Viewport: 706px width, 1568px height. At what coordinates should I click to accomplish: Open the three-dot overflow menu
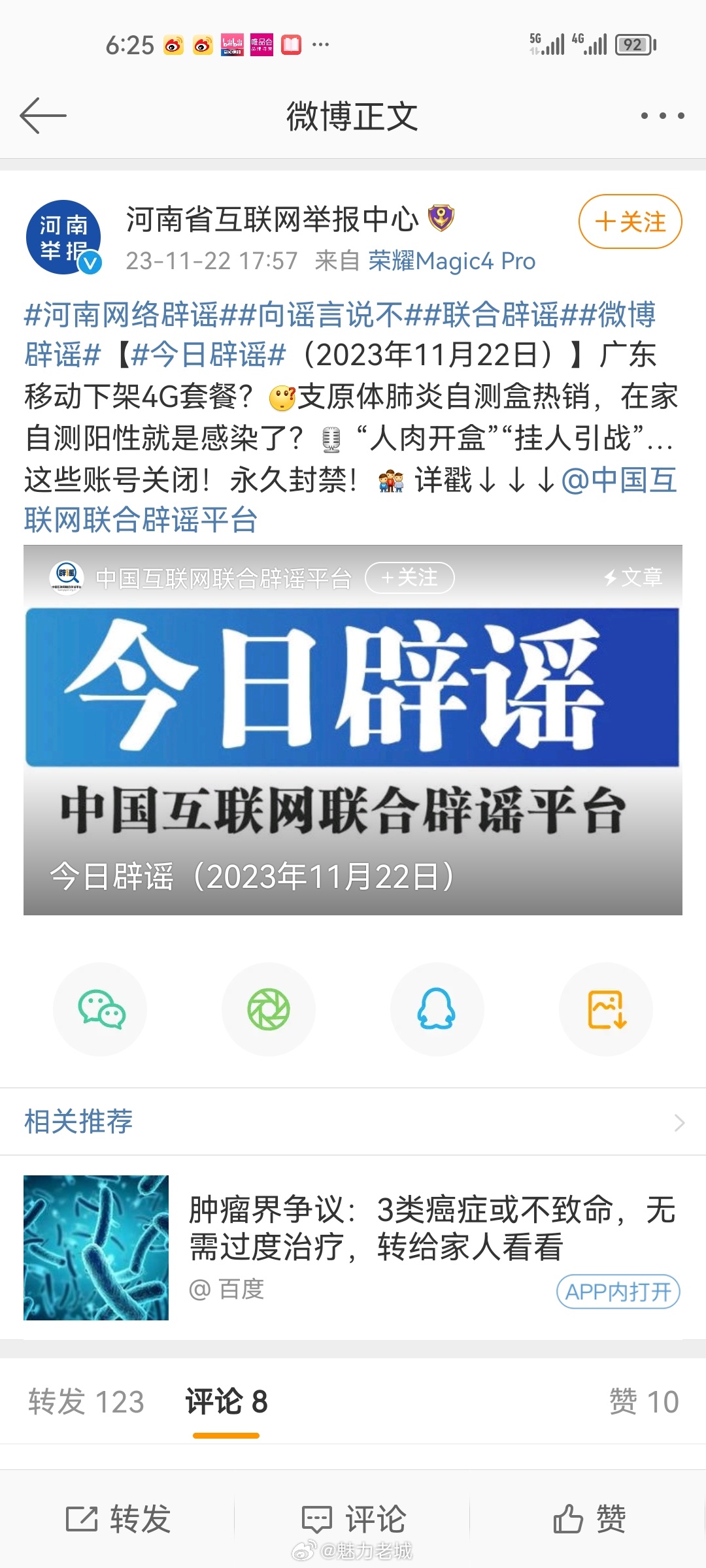pos(662,116)
